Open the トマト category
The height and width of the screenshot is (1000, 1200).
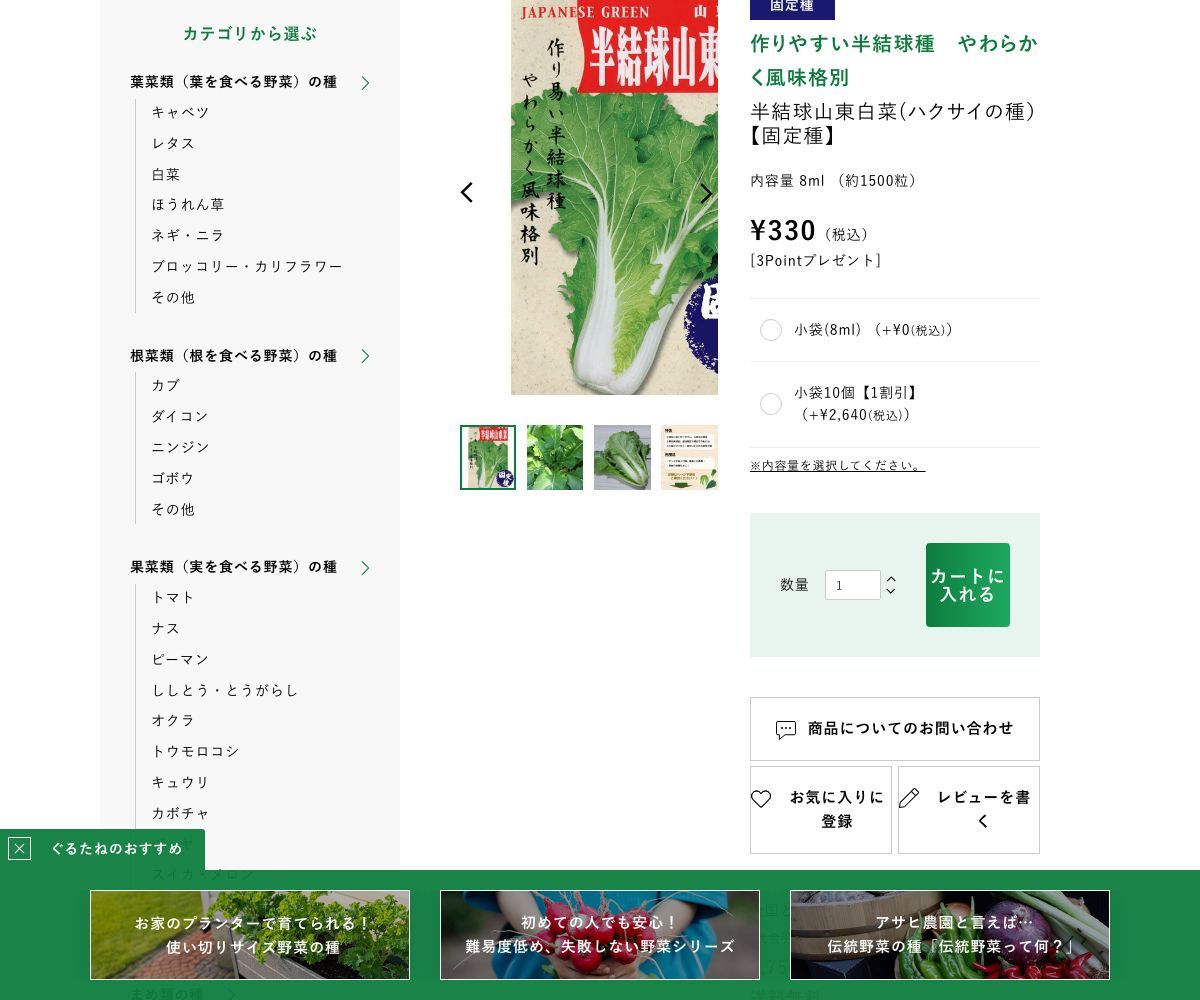(x=173, y=597)
